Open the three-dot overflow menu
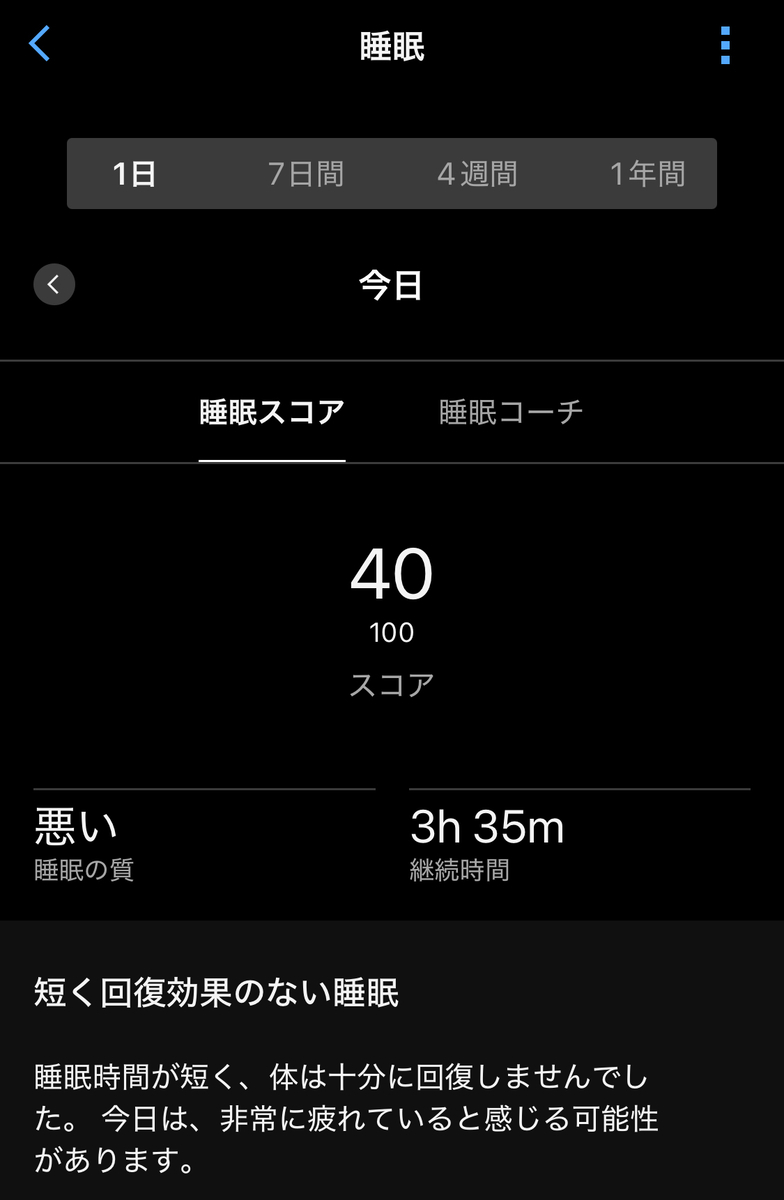 pos(725,46)
